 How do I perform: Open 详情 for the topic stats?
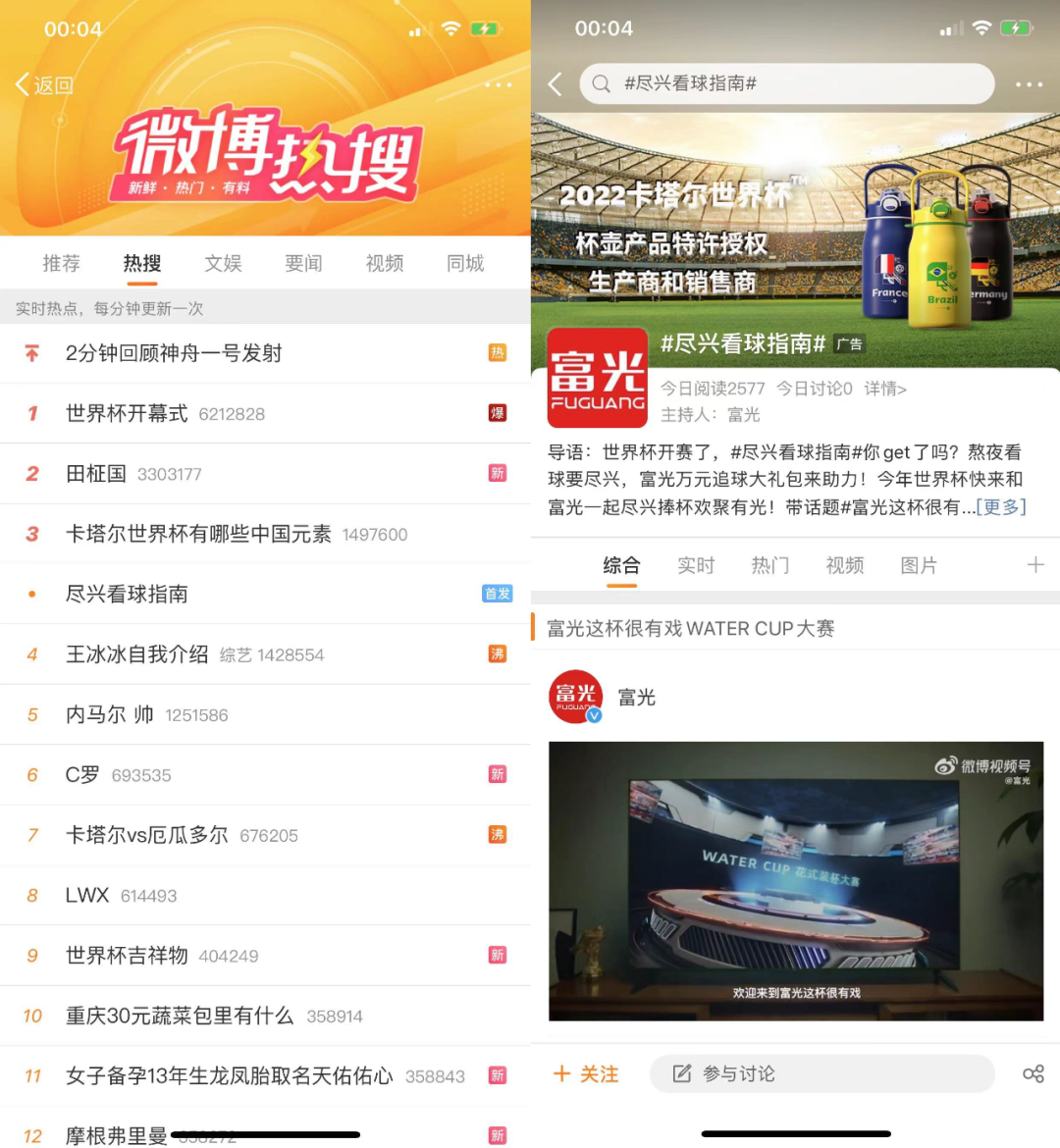[885, 389]
